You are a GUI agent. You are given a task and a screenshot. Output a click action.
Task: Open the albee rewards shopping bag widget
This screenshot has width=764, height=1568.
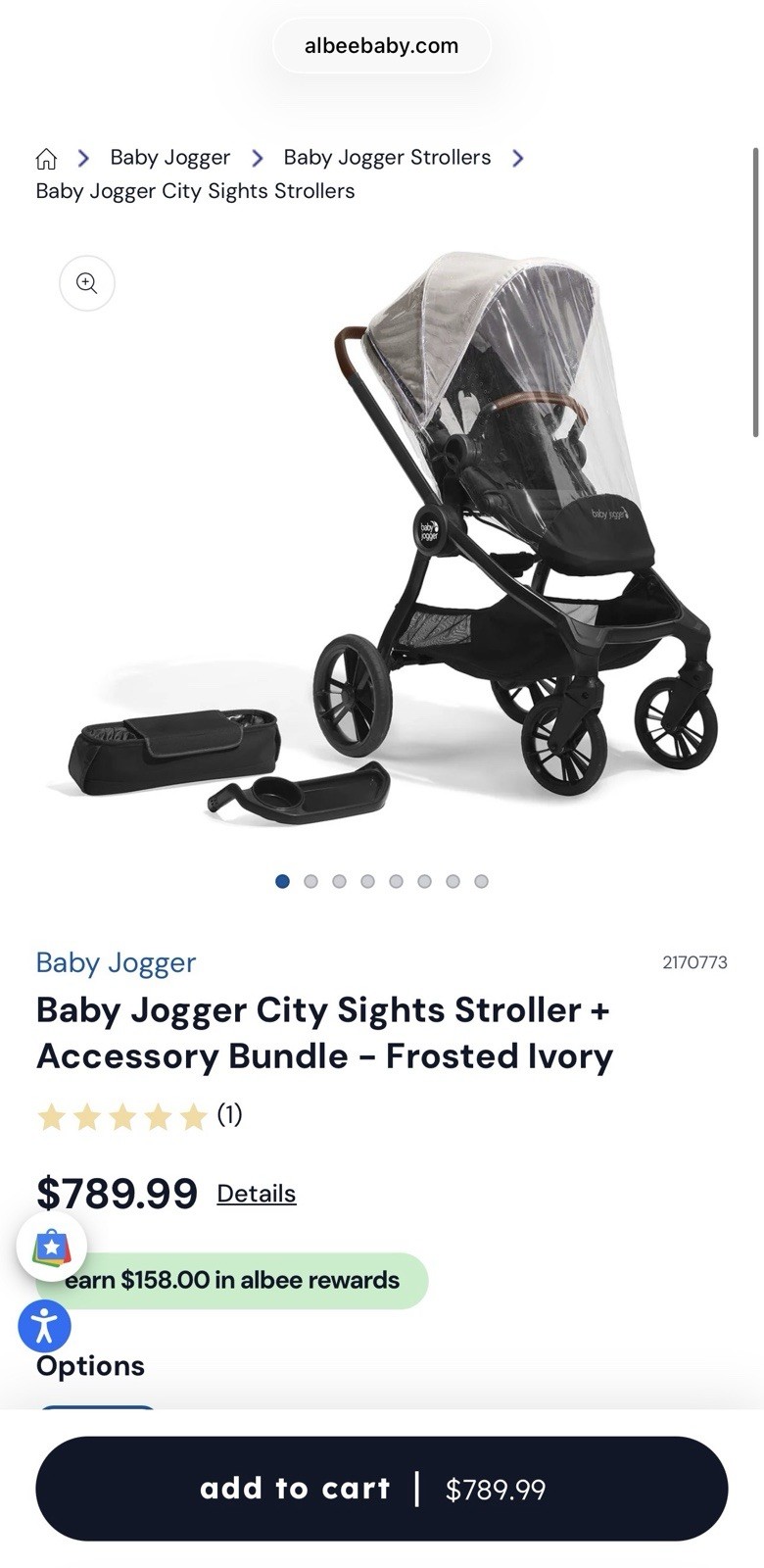(x=52, y=1247)
